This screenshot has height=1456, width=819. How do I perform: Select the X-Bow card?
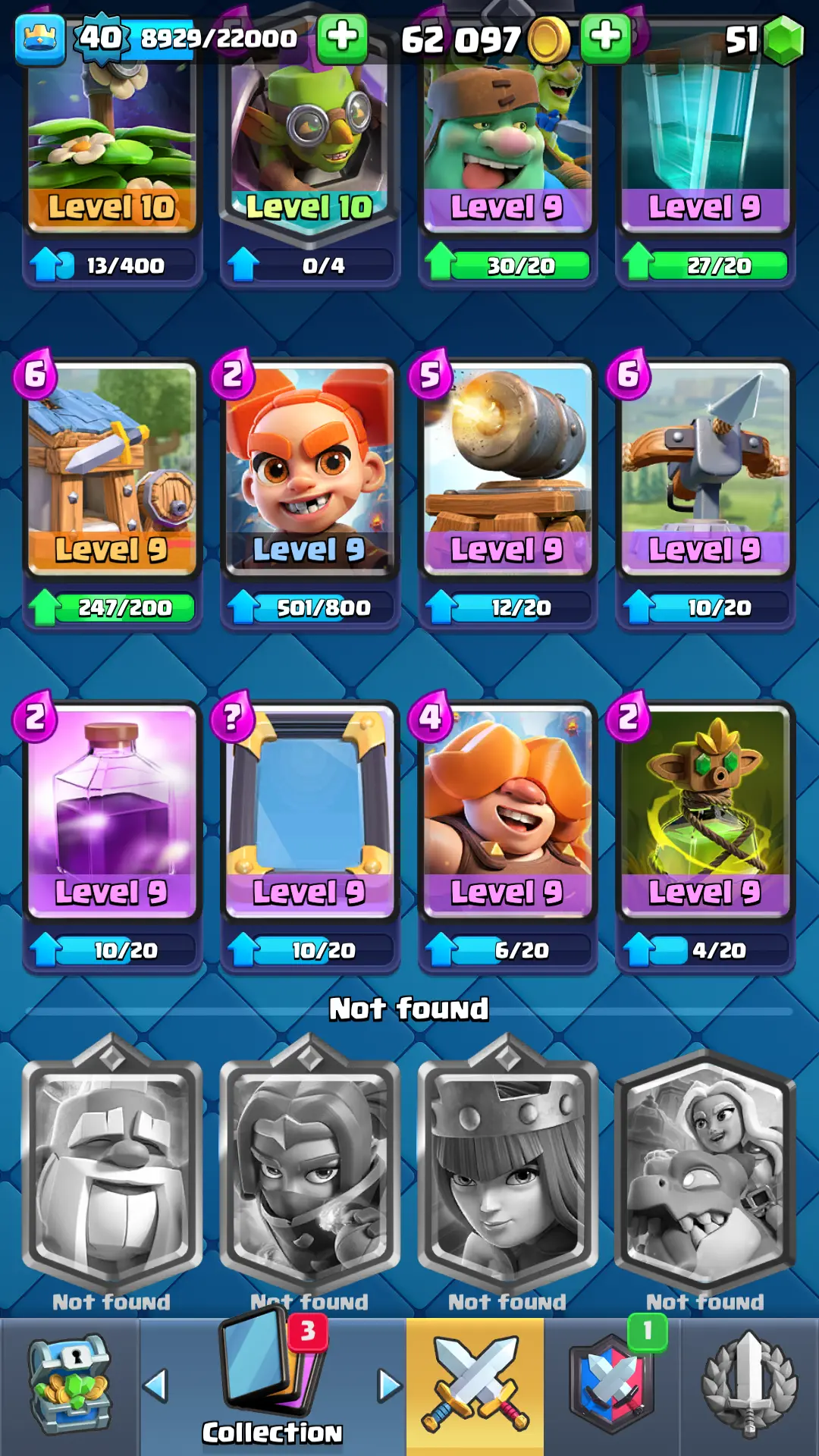click(705, 470)
